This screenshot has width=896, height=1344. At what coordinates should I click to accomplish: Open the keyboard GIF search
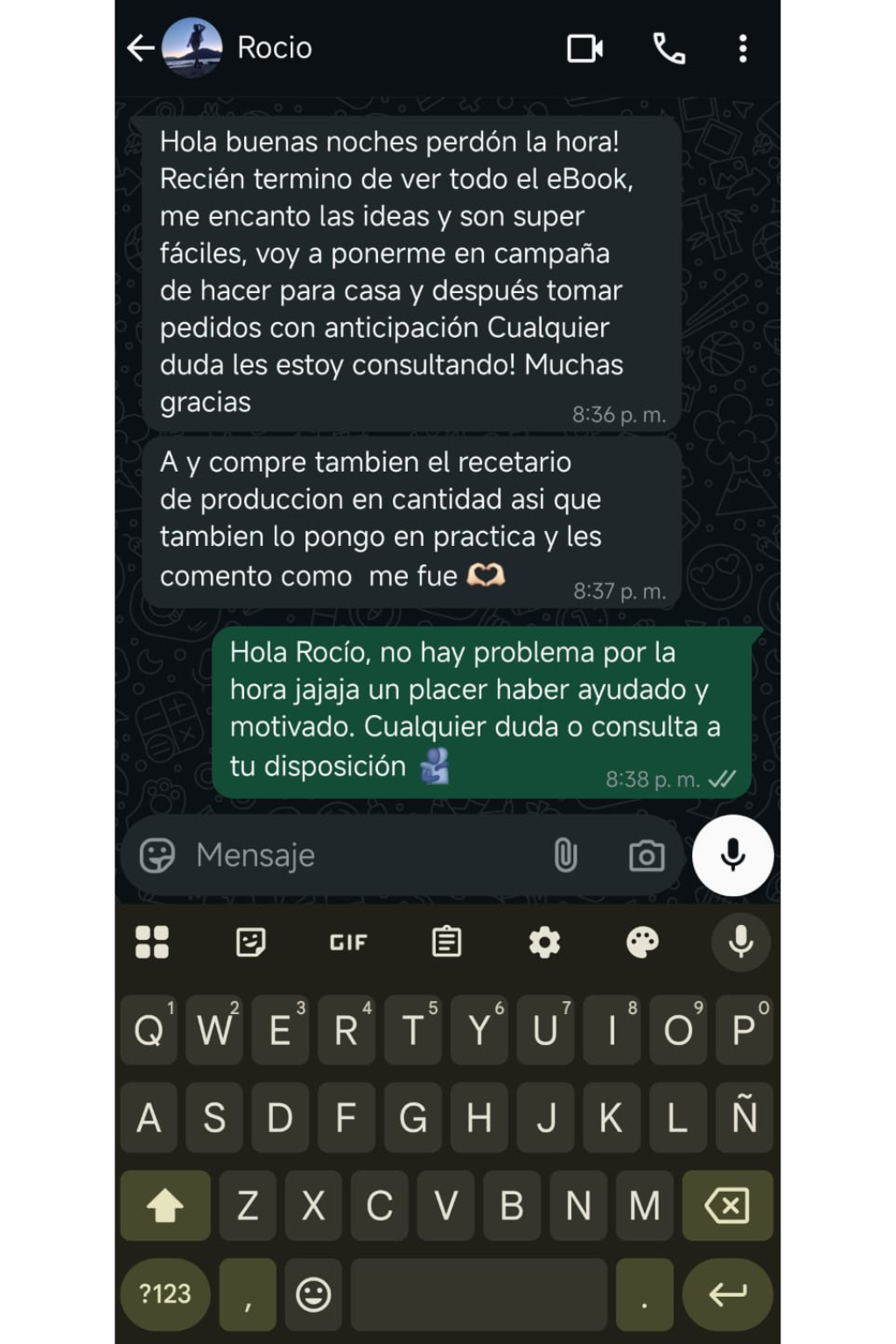[x=348, y=942]
